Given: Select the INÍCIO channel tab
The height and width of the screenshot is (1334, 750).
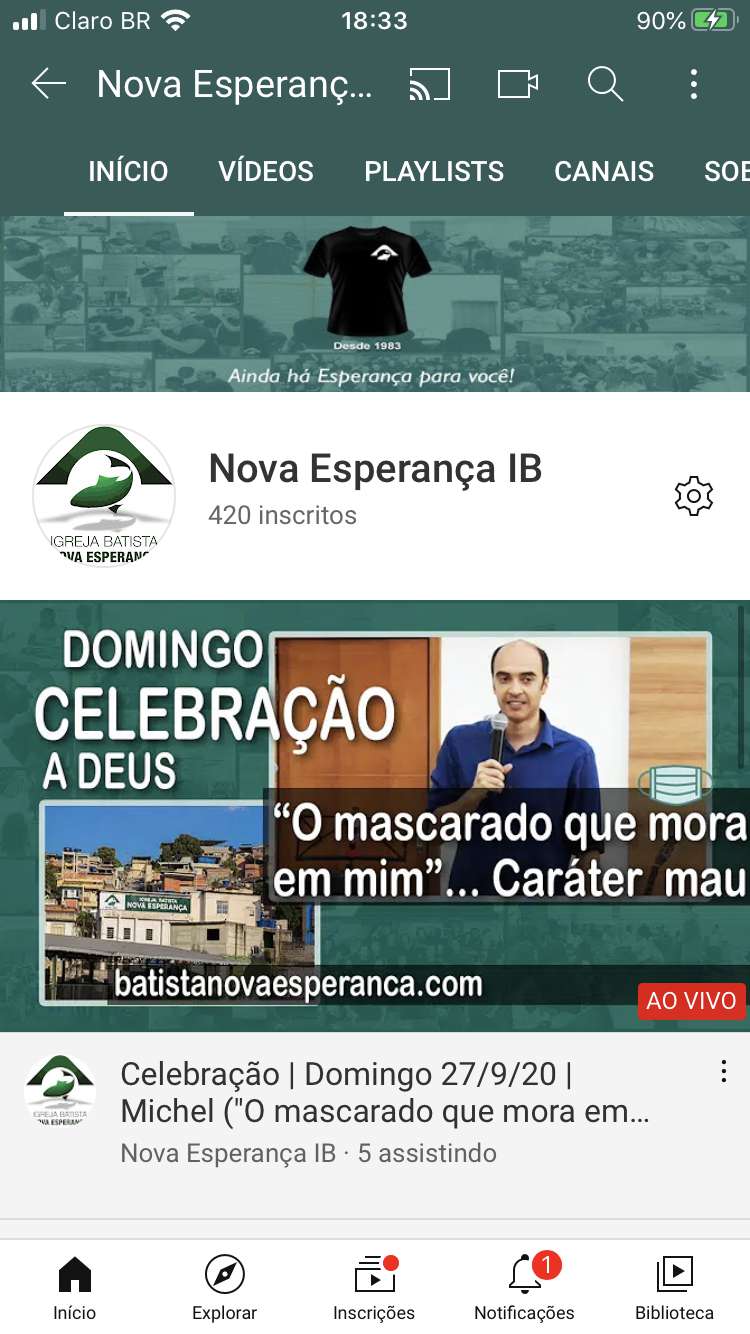Looking at the screenshot, I should (x=128, y=171).
